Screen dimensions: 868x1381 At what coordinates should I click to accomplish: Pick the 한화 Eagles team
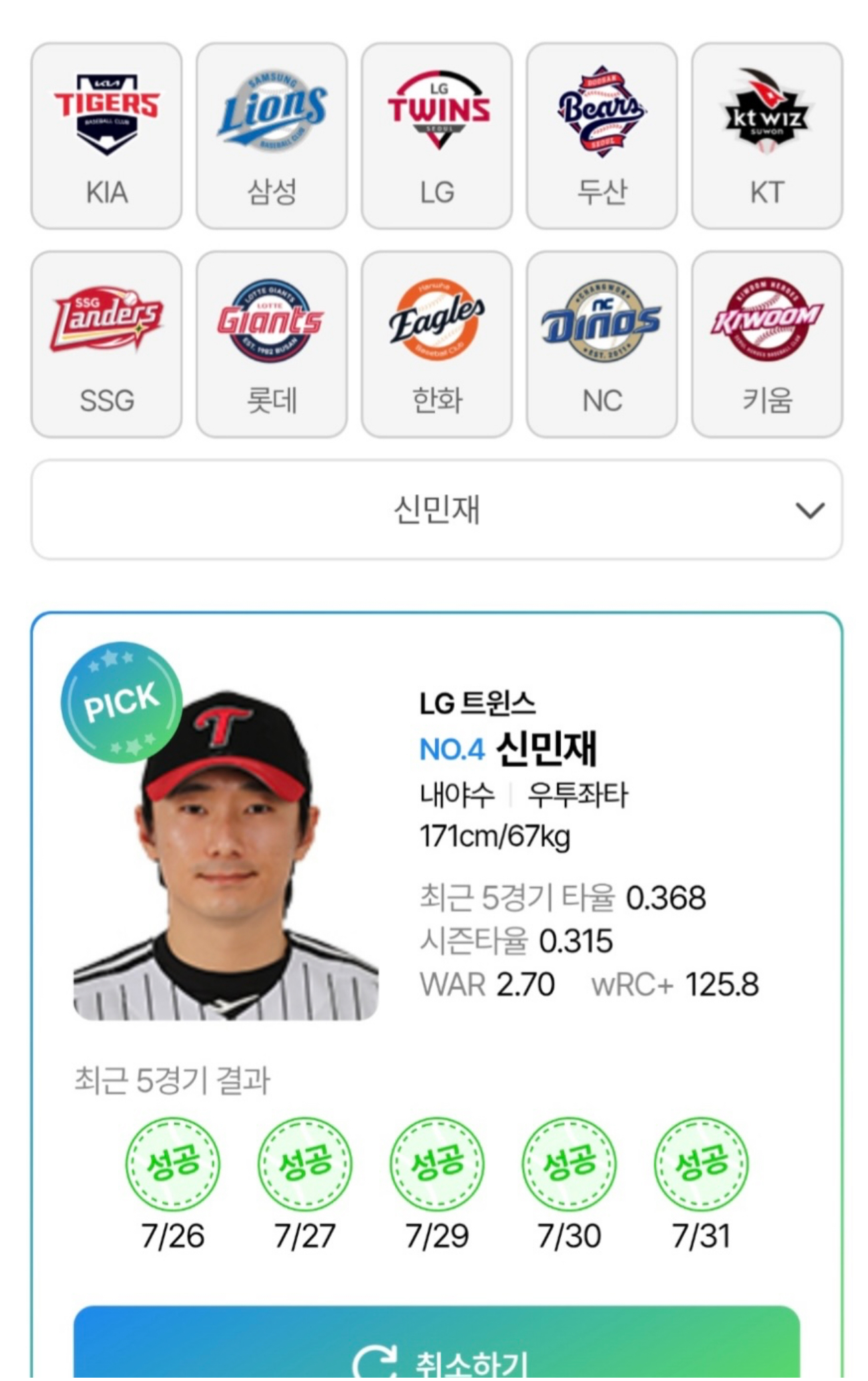437,345
